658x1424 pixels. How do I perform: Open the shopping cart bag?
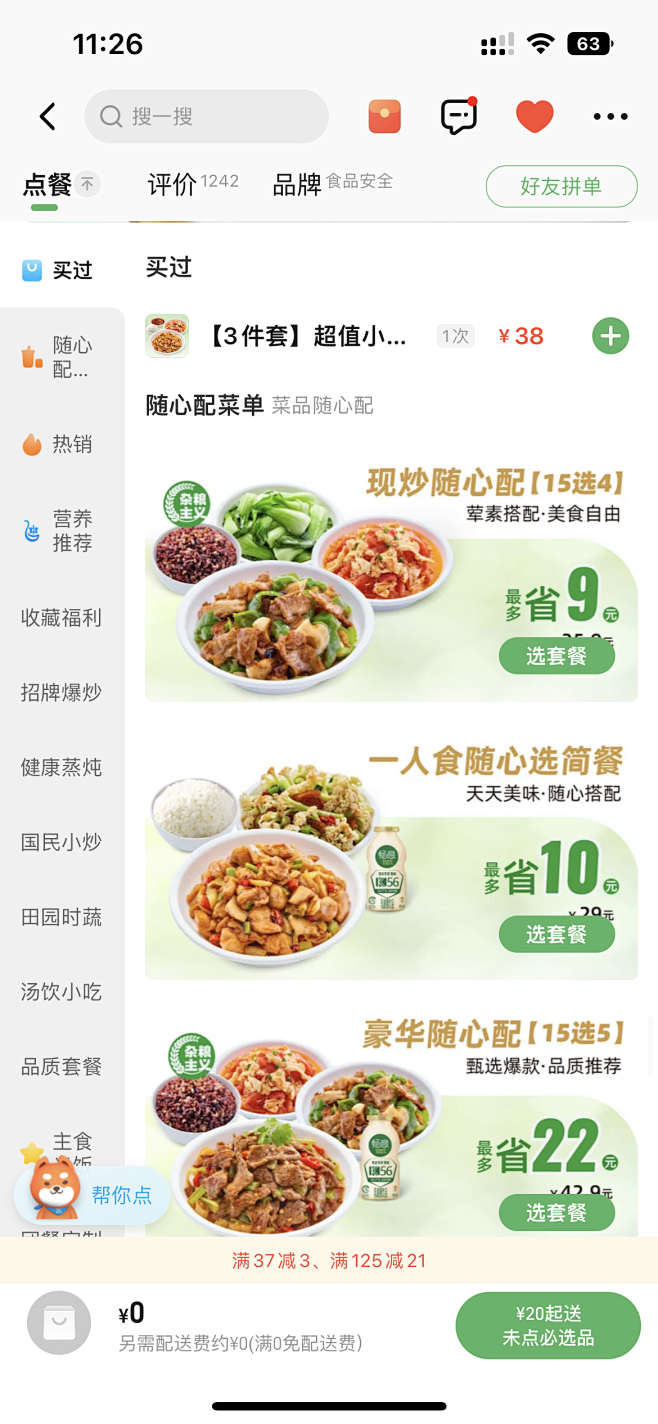pos(59,1324)
